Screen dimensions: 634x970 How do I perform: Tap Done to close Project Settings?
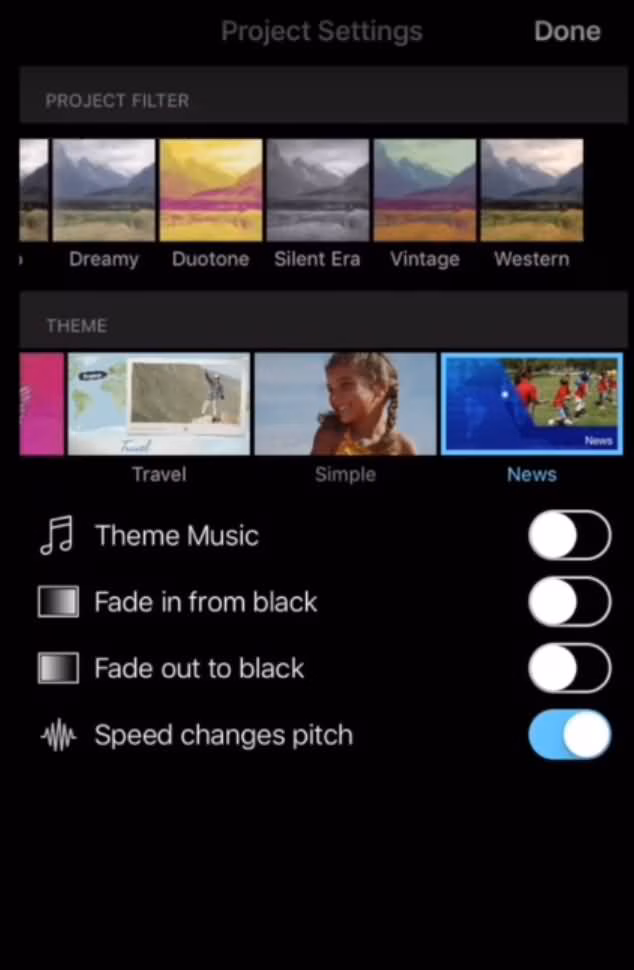tap(566, 31)
